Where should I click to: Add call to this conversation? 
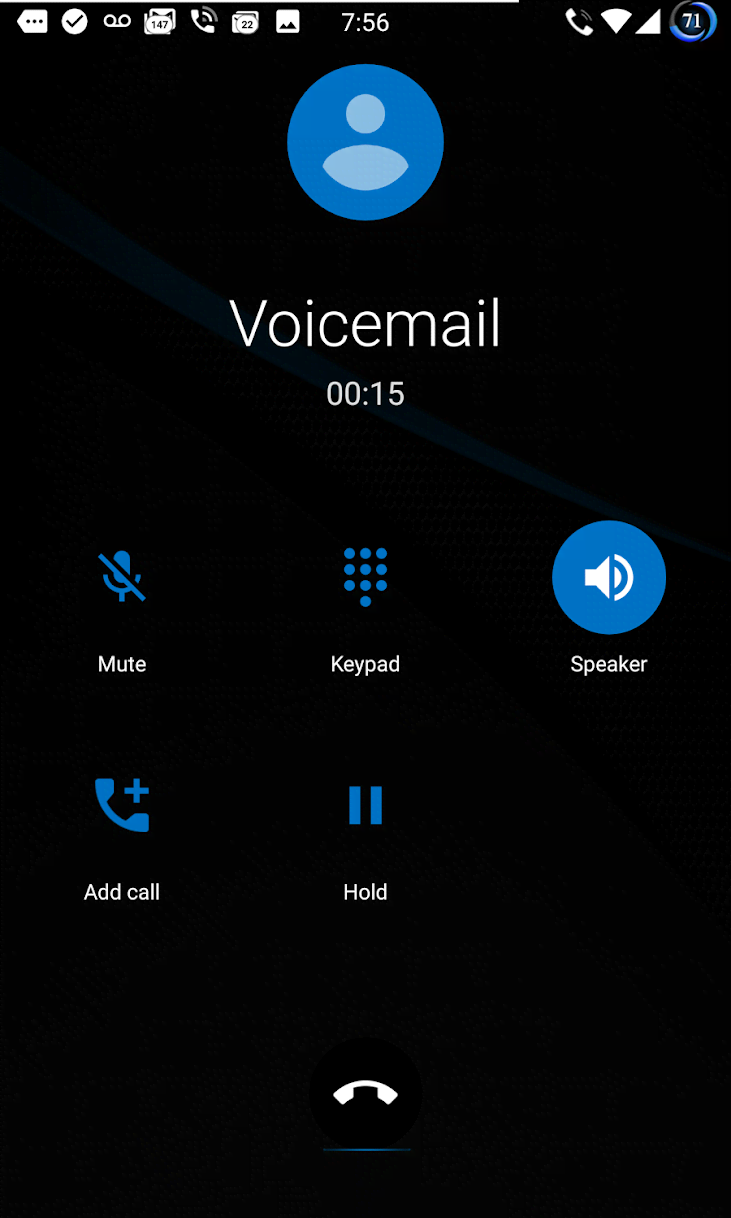coord(122,805)
